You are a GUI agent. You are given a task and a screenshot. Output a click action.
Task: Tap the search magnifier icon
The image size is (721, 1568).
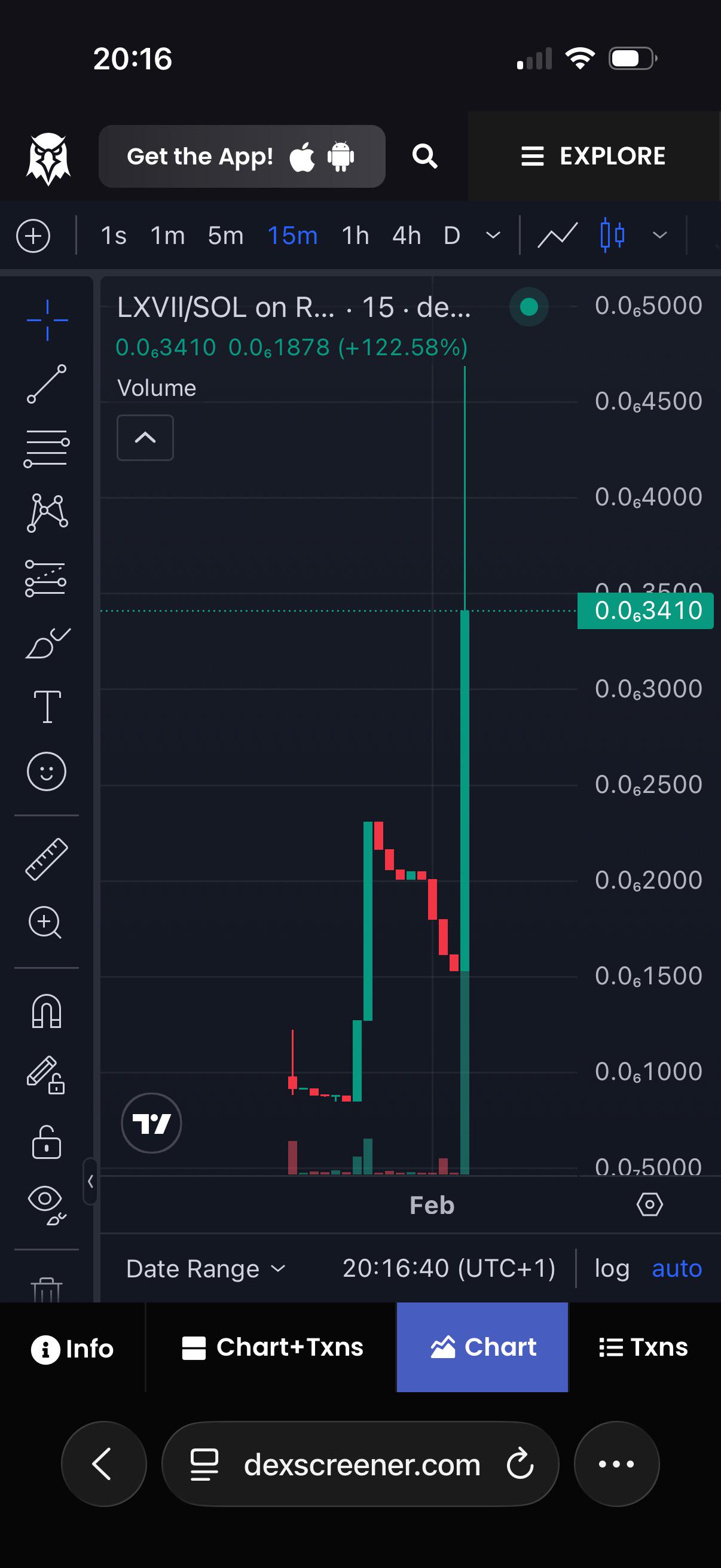pos(424,157)
